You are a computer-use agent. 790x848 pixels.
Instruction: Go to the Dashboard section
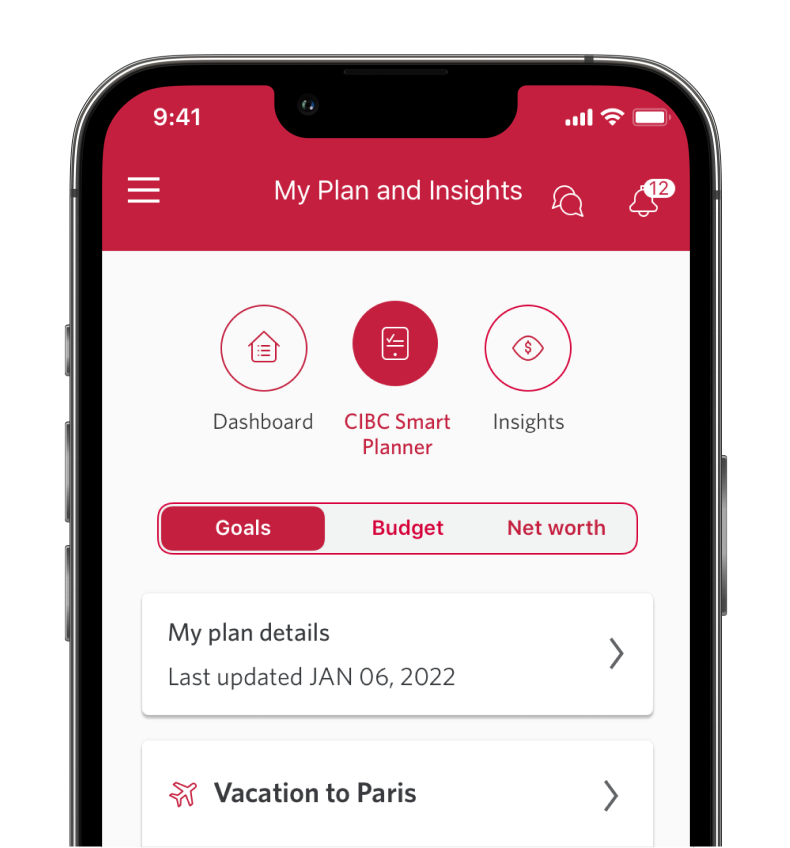pyautogui.click(x=263, y=349)
